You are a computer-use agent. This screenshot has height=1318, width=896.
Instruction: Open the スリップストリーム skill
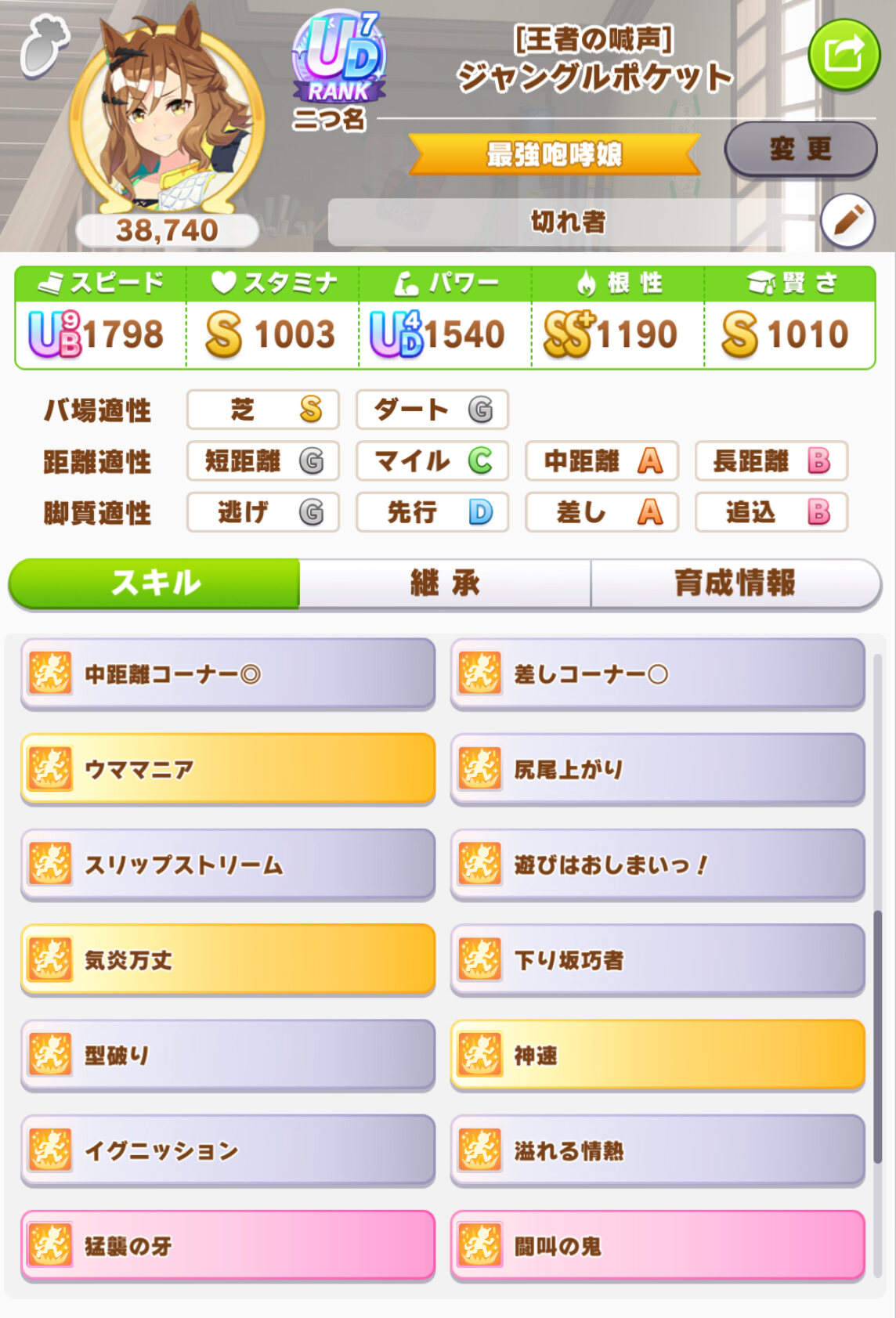click(x=228, y=865)
